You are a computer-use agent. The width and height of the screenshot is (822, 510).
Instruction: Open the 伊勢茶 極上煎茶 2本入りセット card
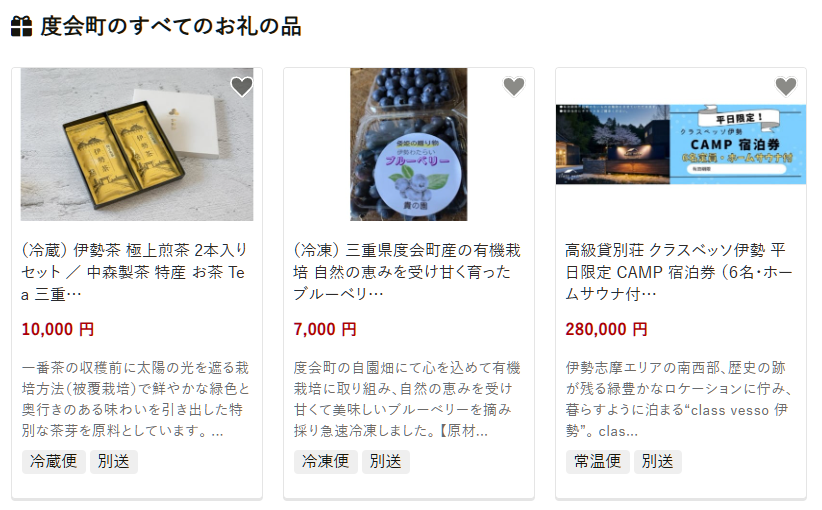pyautogui.click(x=136, y=271)
